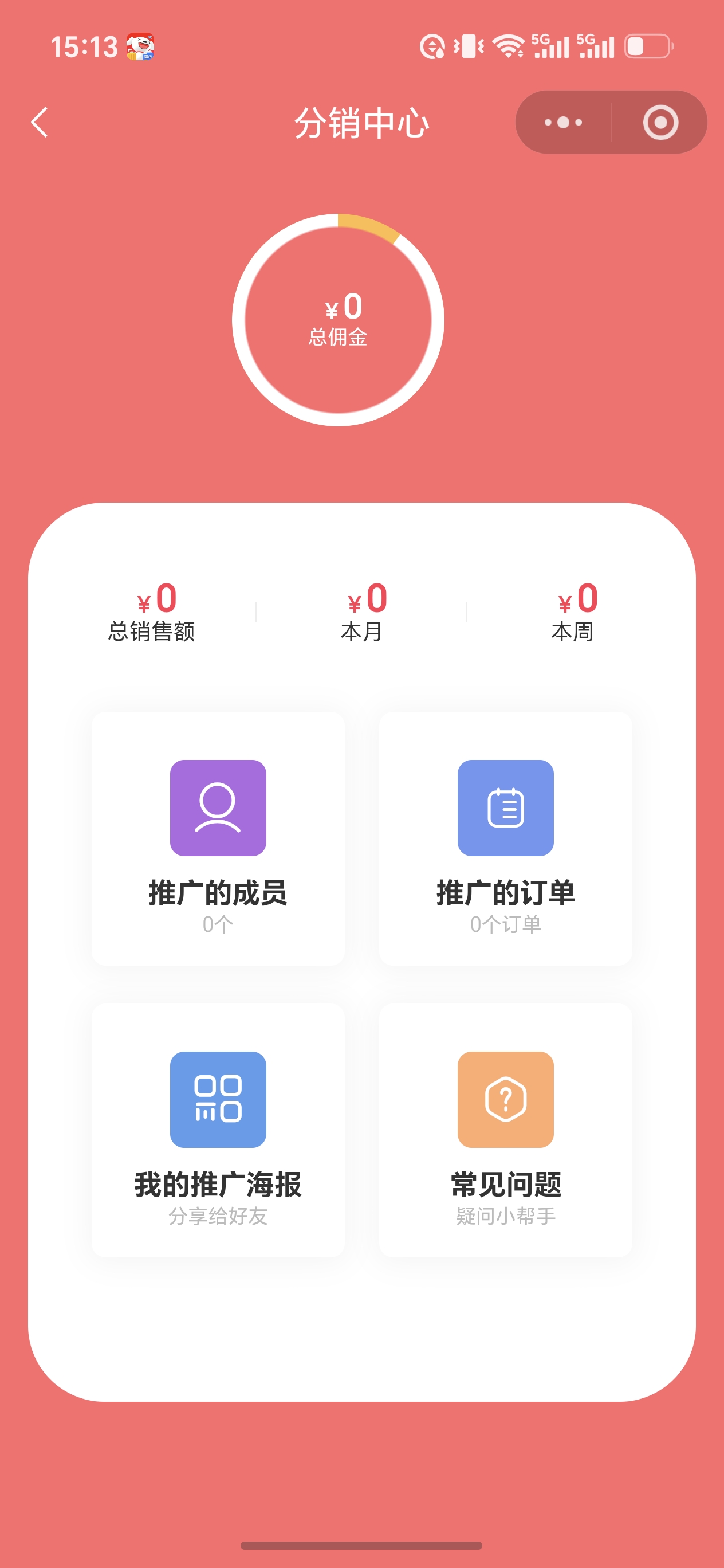Screen dimensions: 724x1568
Task: Open 我的推广海报 card
Action: [218, 1130]
